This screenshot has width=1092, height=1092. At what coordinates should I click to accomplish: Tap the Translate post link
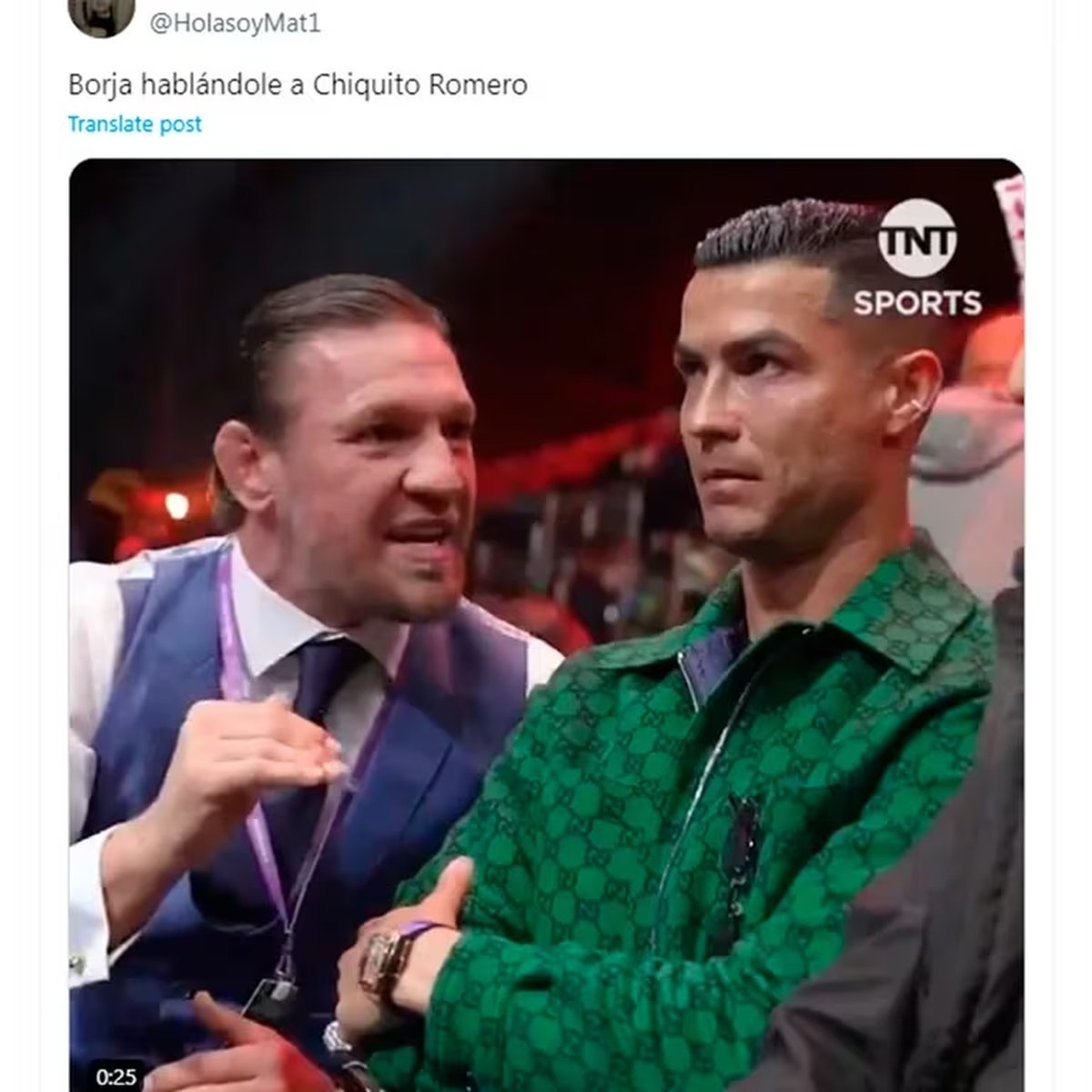(x=135, y=125)
